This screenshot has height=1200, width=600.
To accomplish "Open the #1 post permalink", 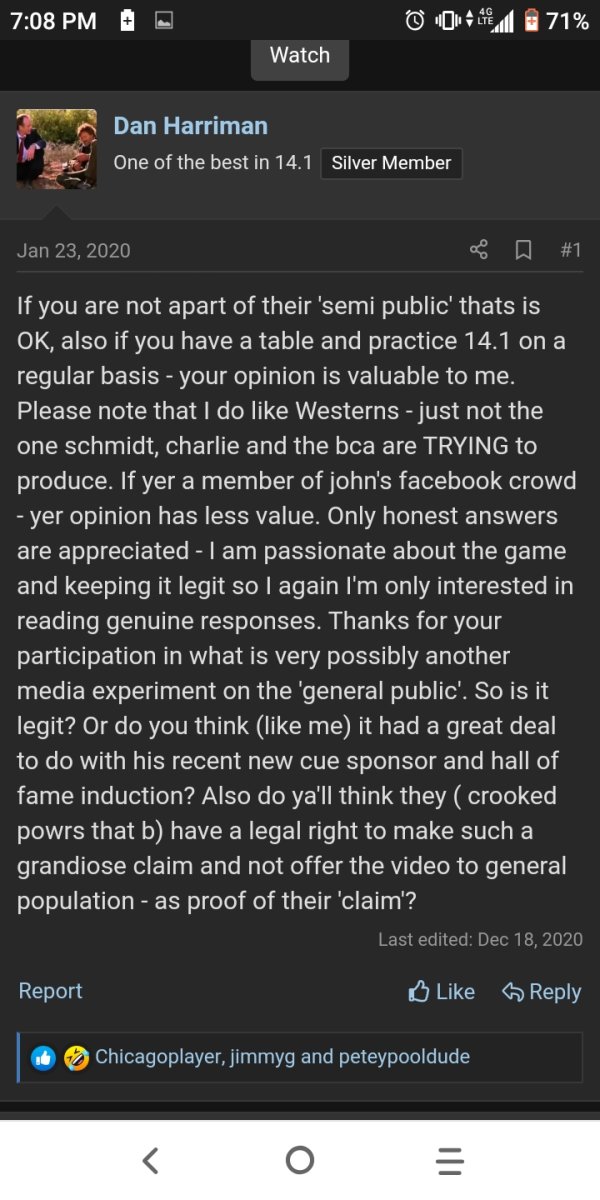I will point(569,249).
